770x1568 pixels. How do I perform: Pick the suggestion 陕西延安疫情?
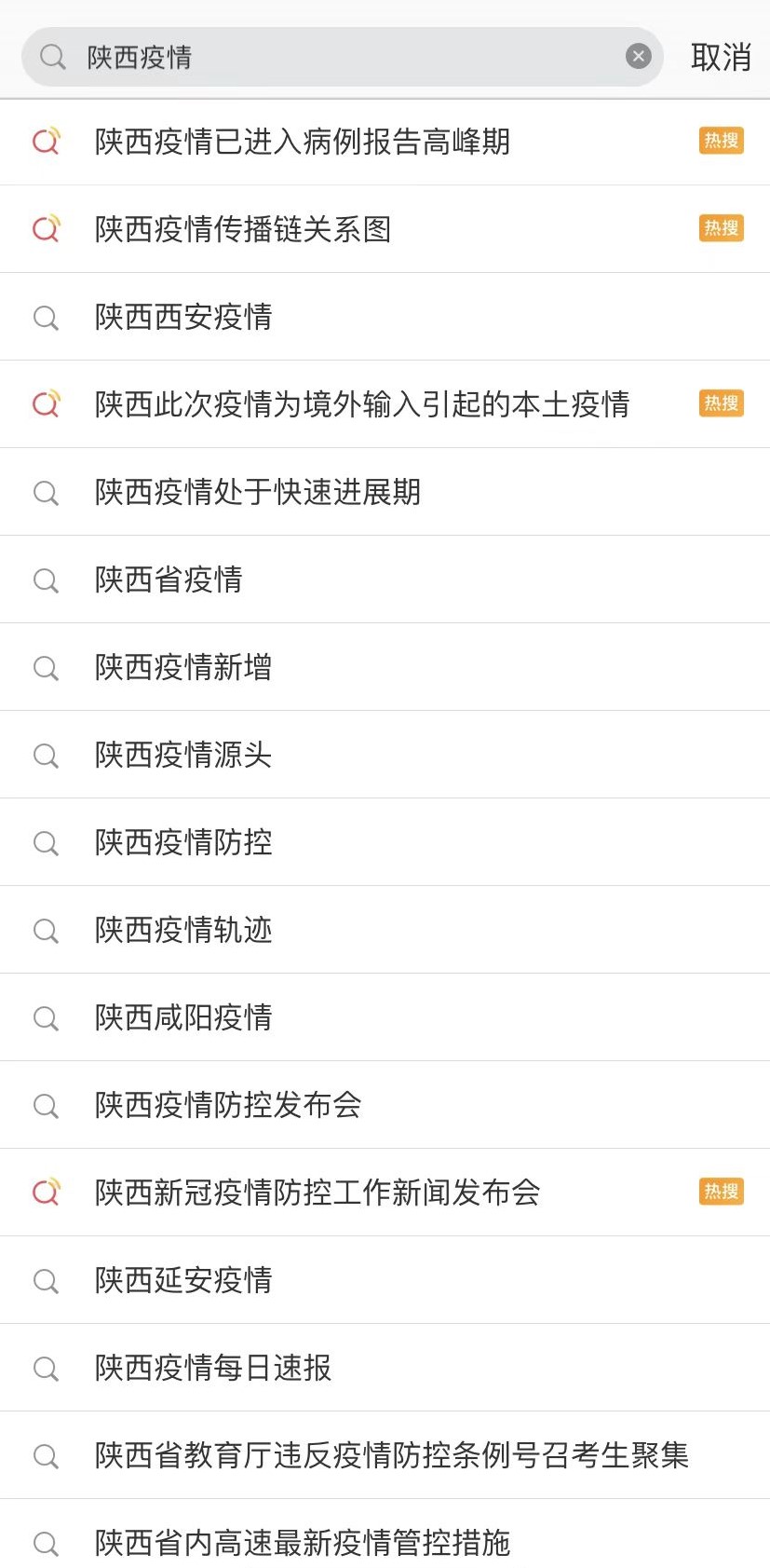pyautogui.click(x=183, y=1280)
